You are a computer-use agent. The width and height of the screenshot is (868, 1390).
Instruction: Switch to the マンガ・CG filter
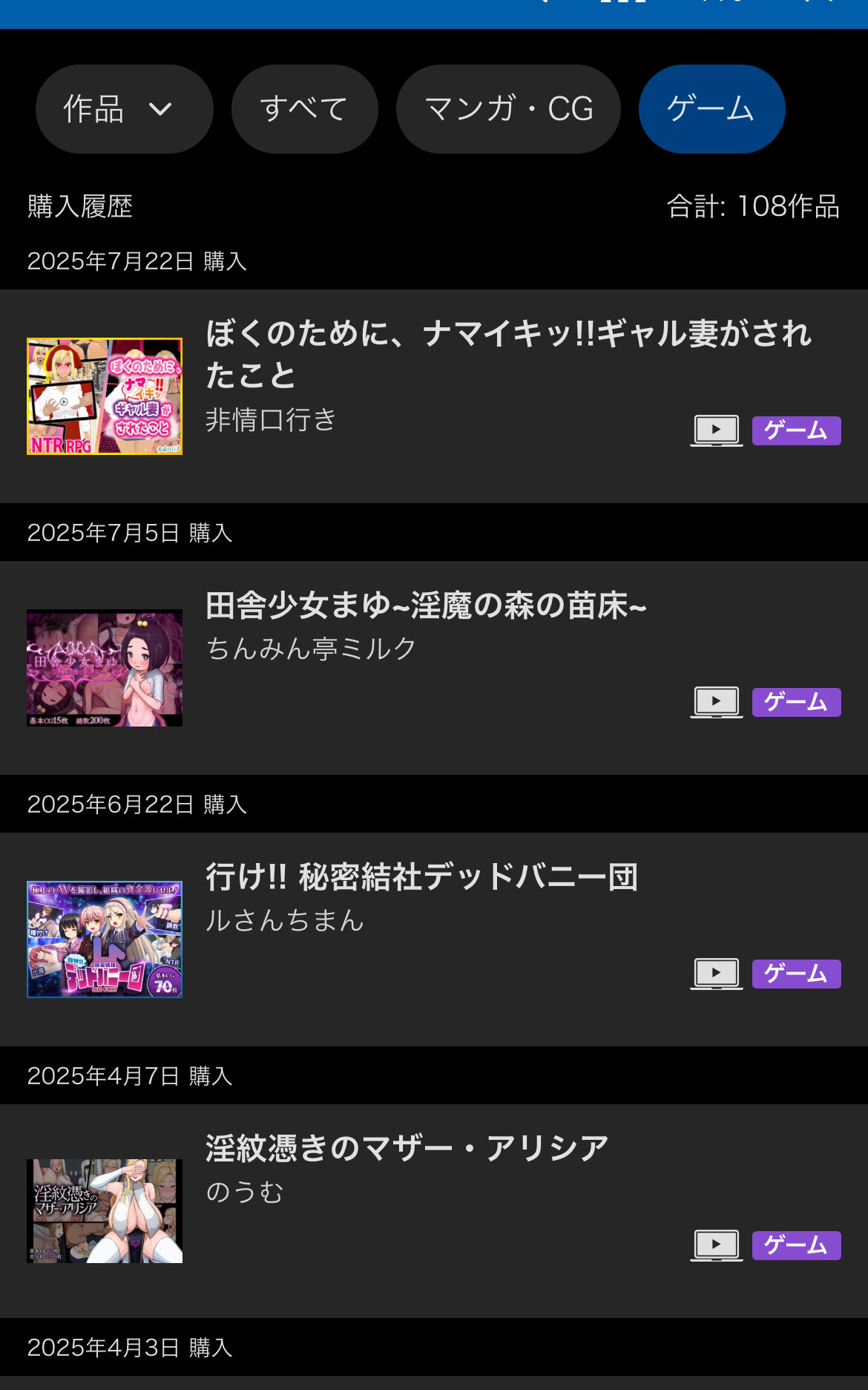pos(508,109)
